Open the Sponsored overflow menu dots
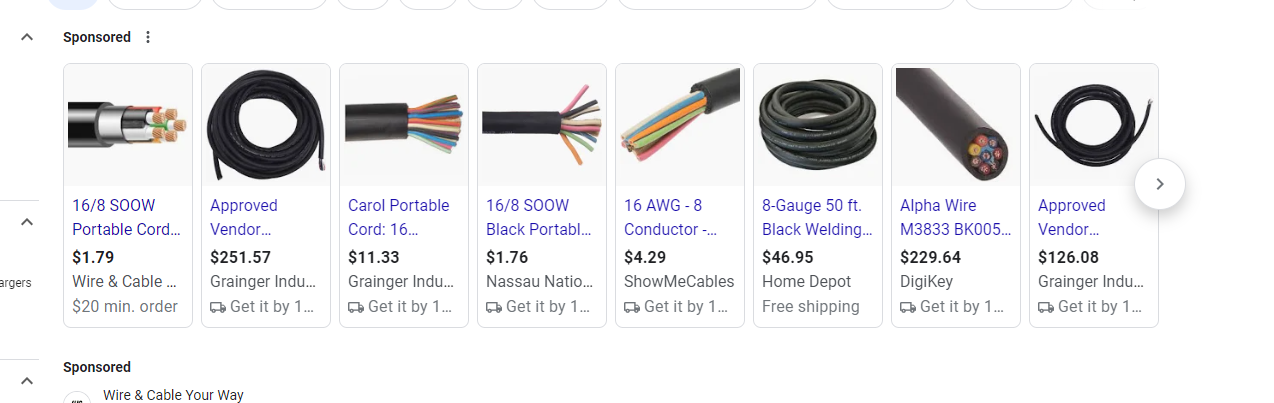 pyautogui.click(x=148, y=37)
